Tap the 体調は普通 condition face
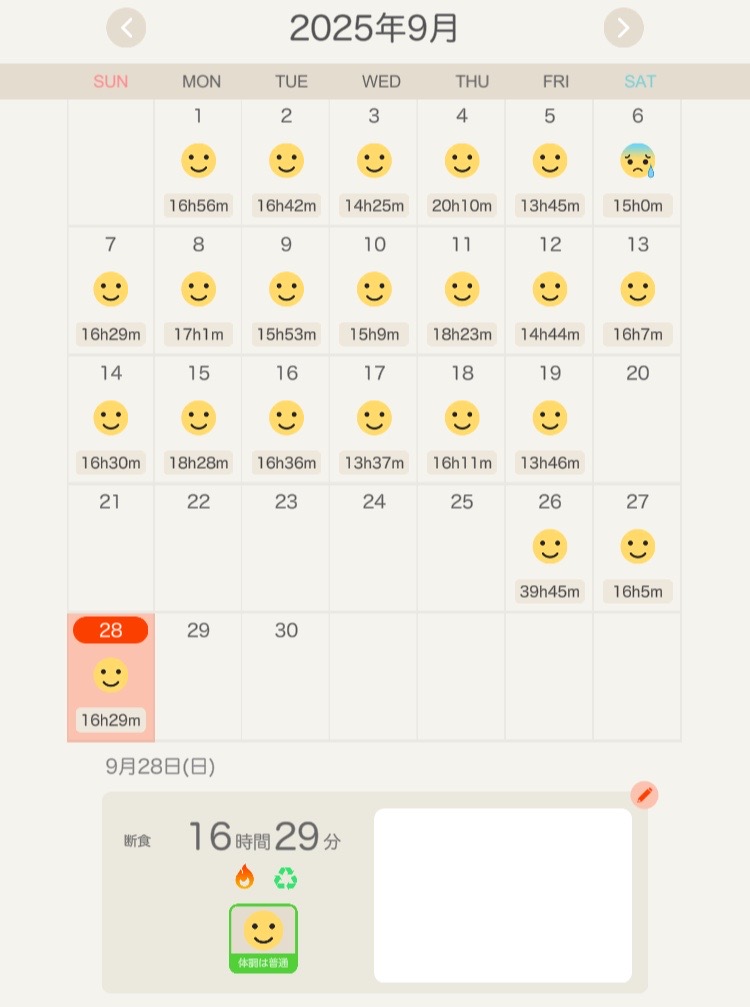Screen dimensions: 750x1007 (x=263, y=938)
